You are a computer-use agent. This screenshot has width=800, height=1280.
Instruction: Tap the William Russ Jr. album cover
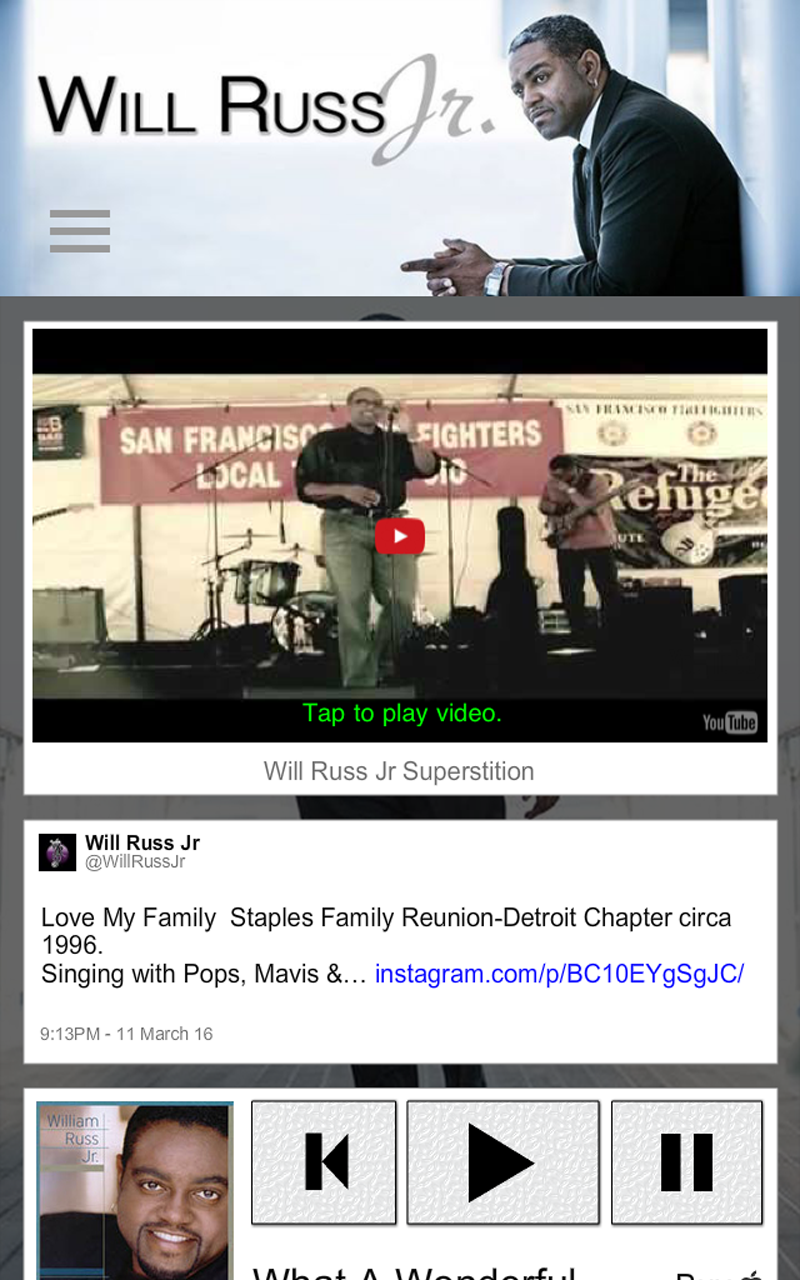pyautogui.click(x=134, y=1190)
